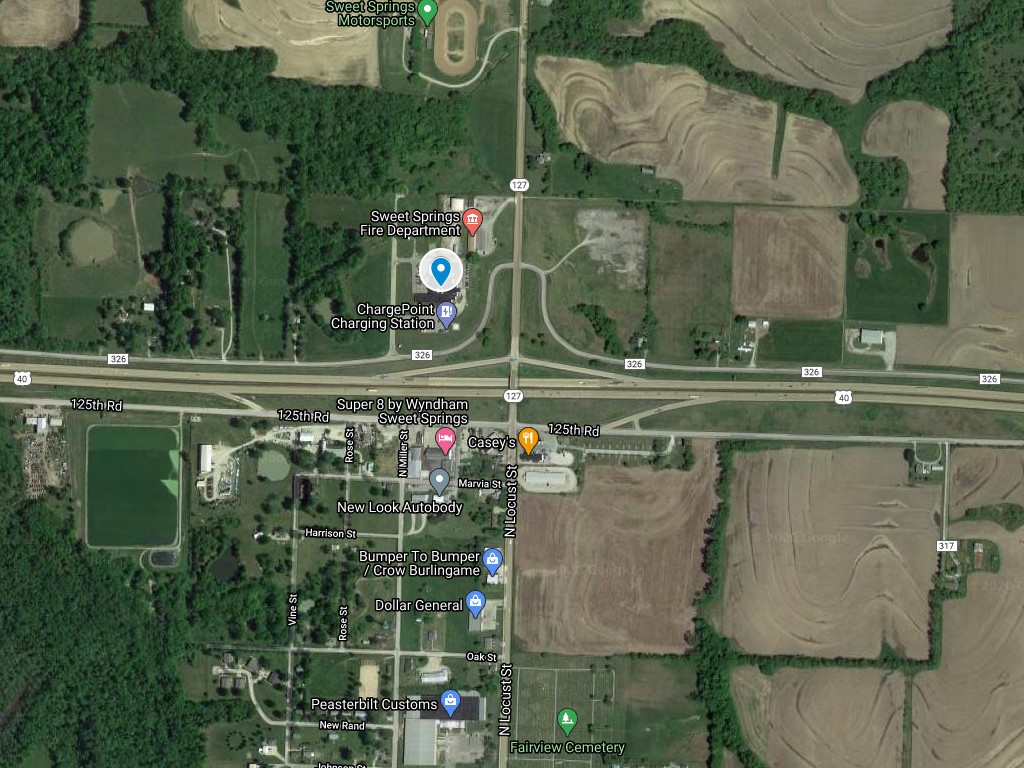The width and height of the screenshot is (1024, 768).
Task: Select the Casey's restaurant pin
Action: pyautogui.click(x=529, y=440)
